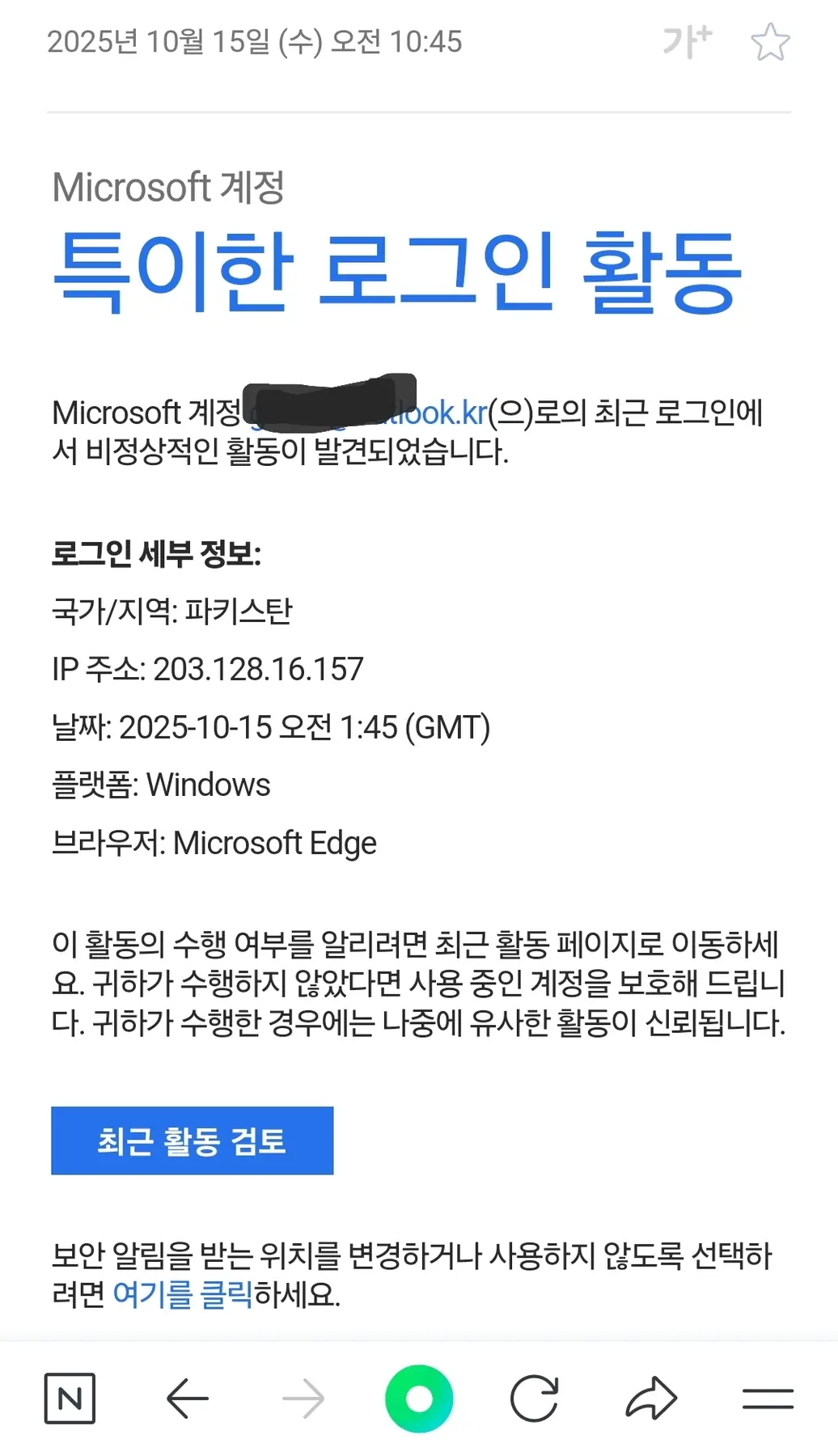Viewport: 838px width, 1456px height.
Task: Tap the 최근 활동 검토 button
Action: (x=193, y=1141)
